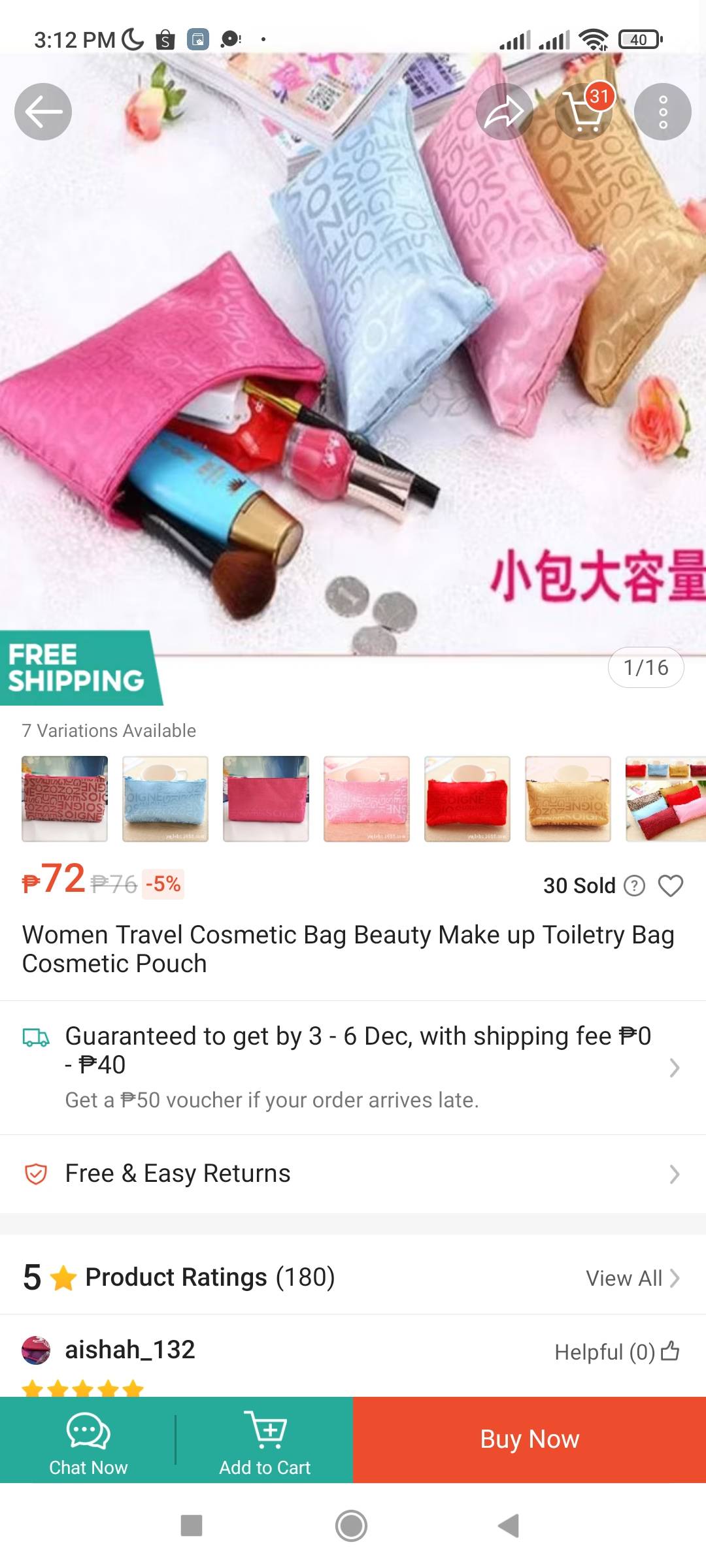Select the bright red bag variation

467,798
